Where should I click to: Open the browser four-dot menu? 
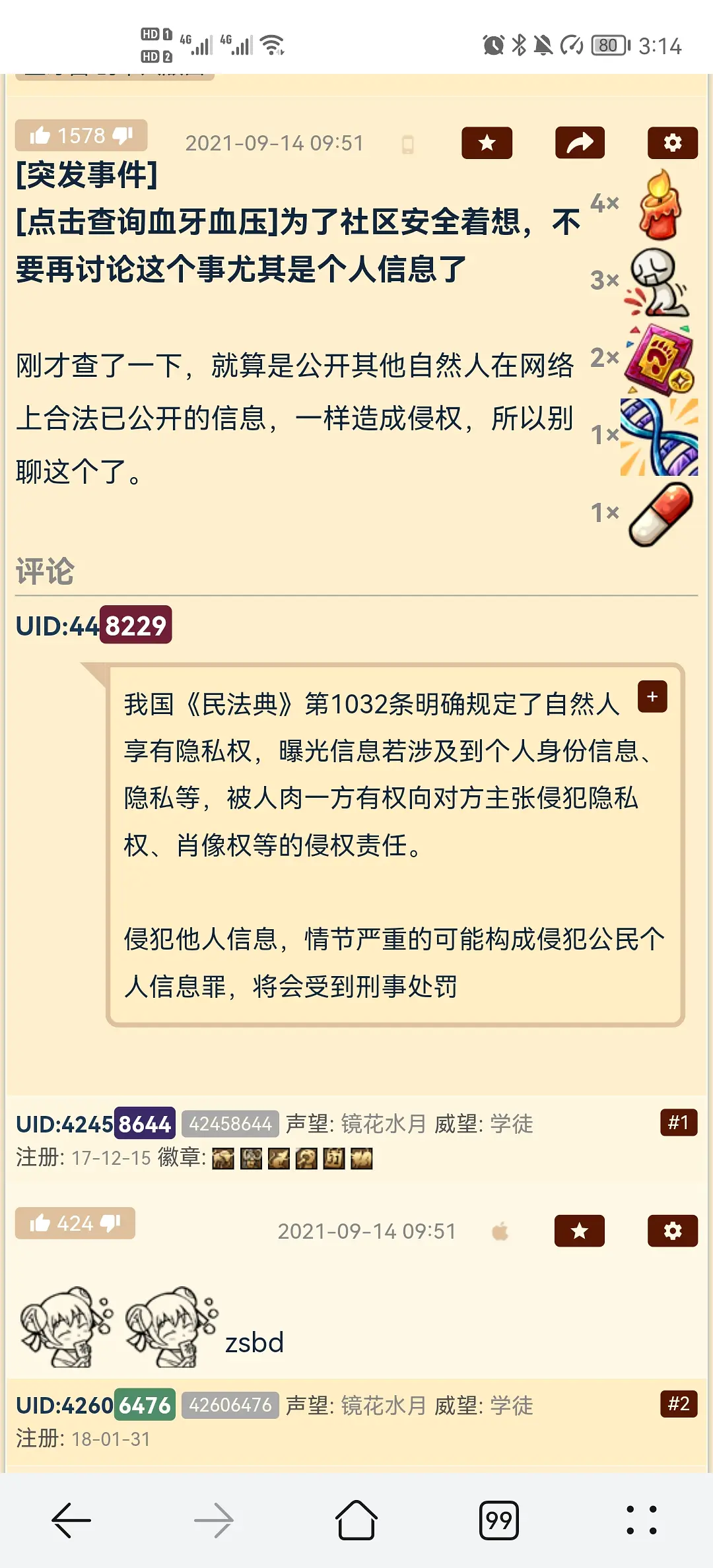tap(641, 1520)
